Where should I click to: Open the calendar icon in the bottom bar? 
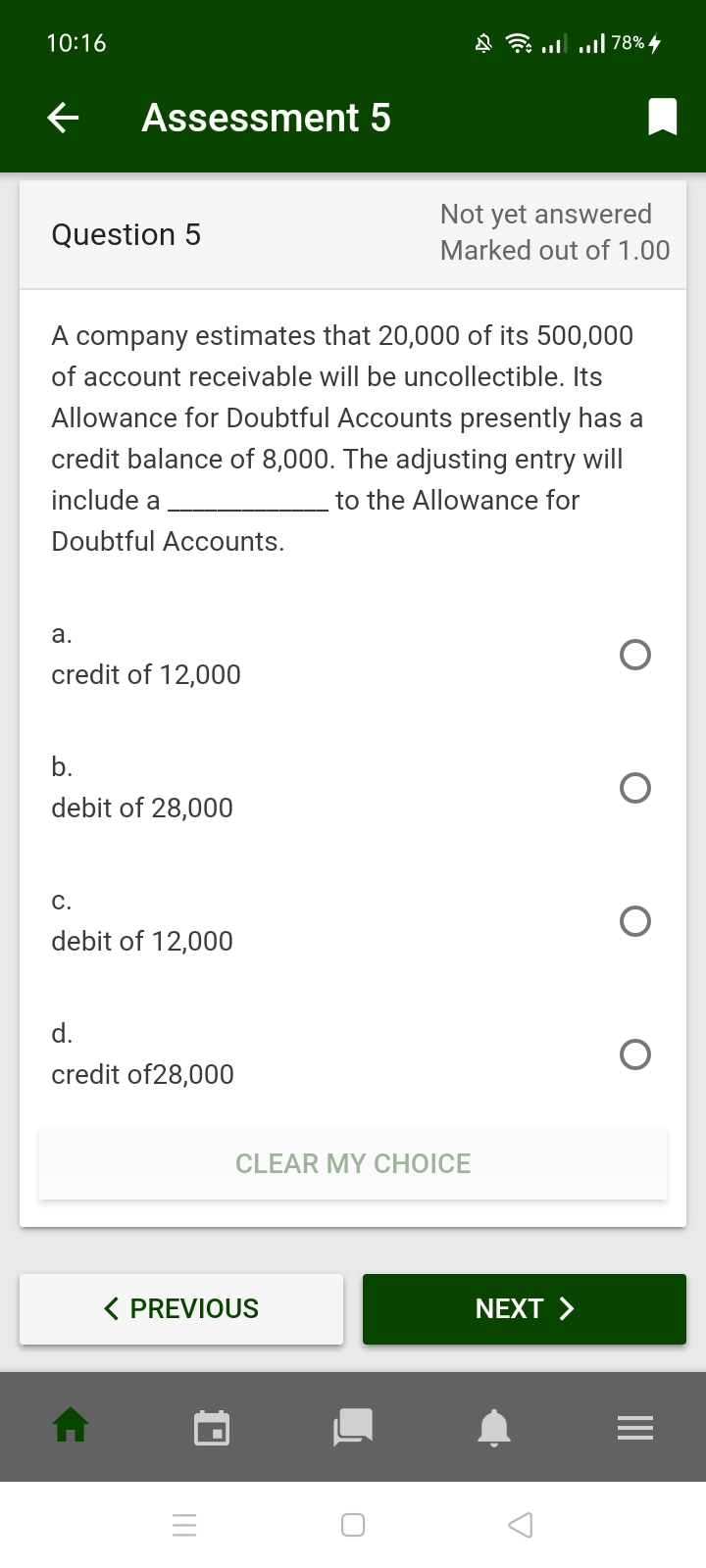[213, 1428]
